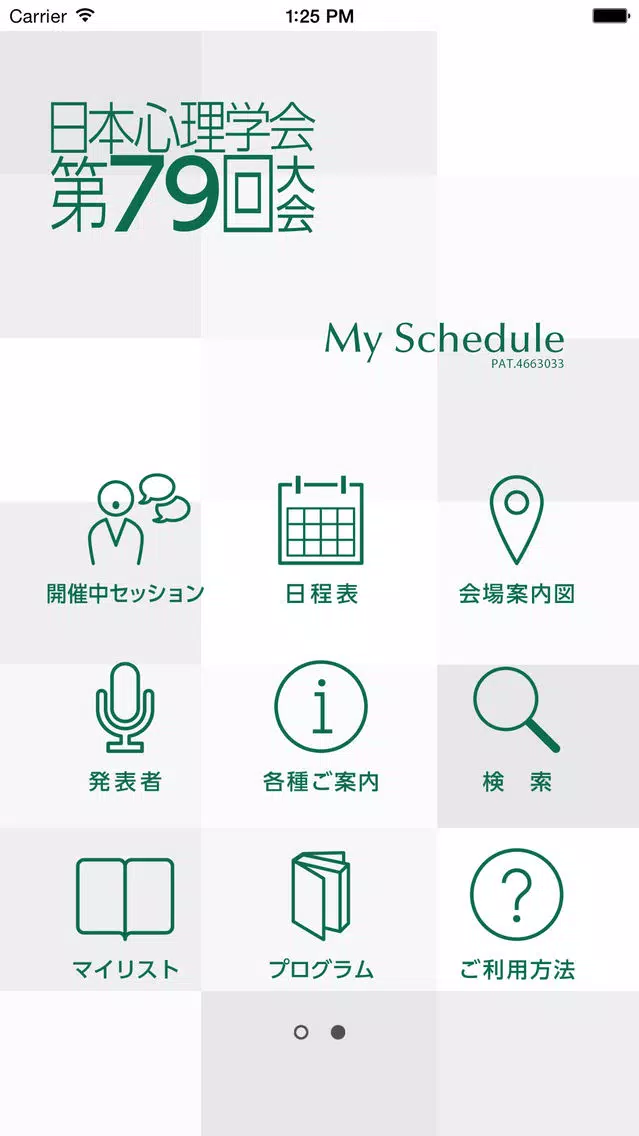
Task: Open the 発表者 presenters list
Action: pos(125,727)
